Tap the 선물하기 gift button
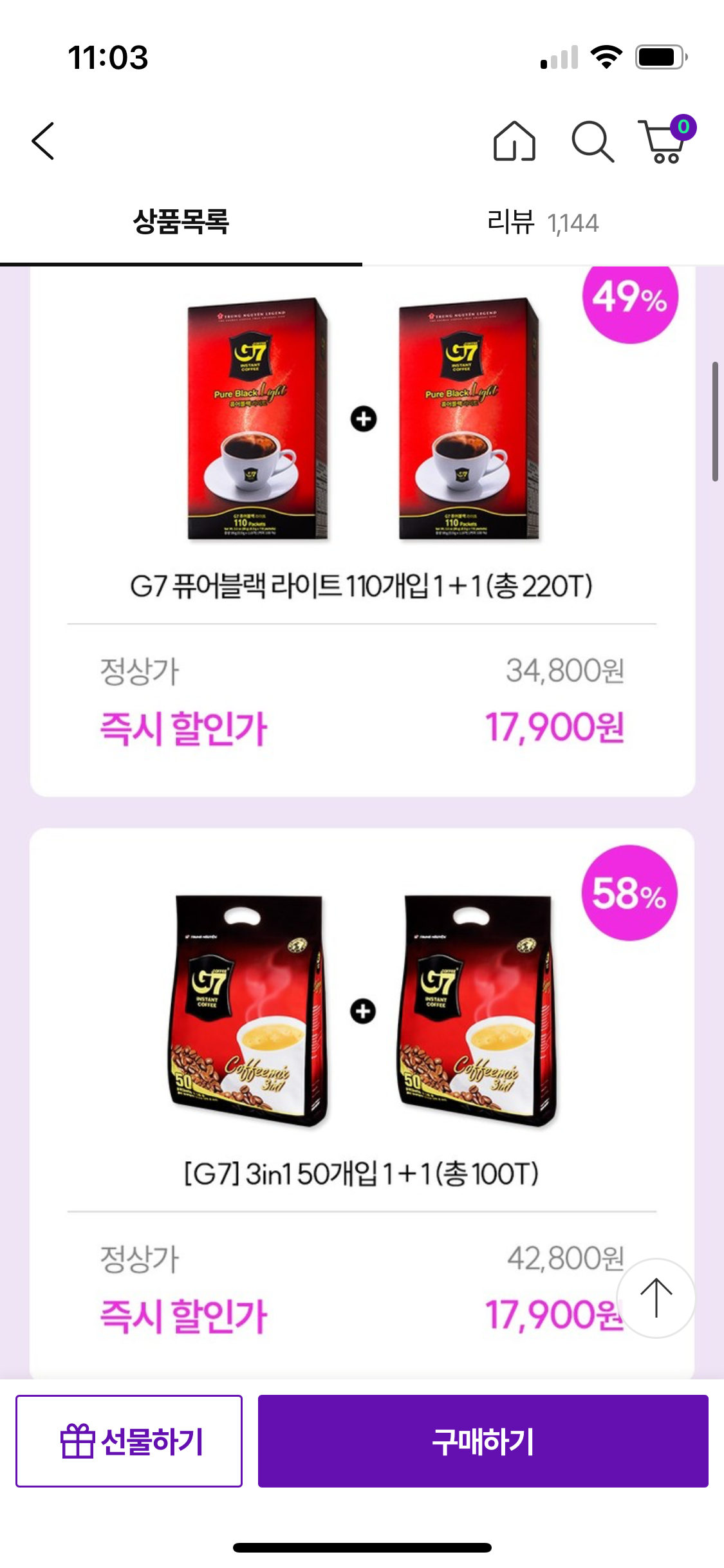724x1568 pixels. coord(129,1441)
